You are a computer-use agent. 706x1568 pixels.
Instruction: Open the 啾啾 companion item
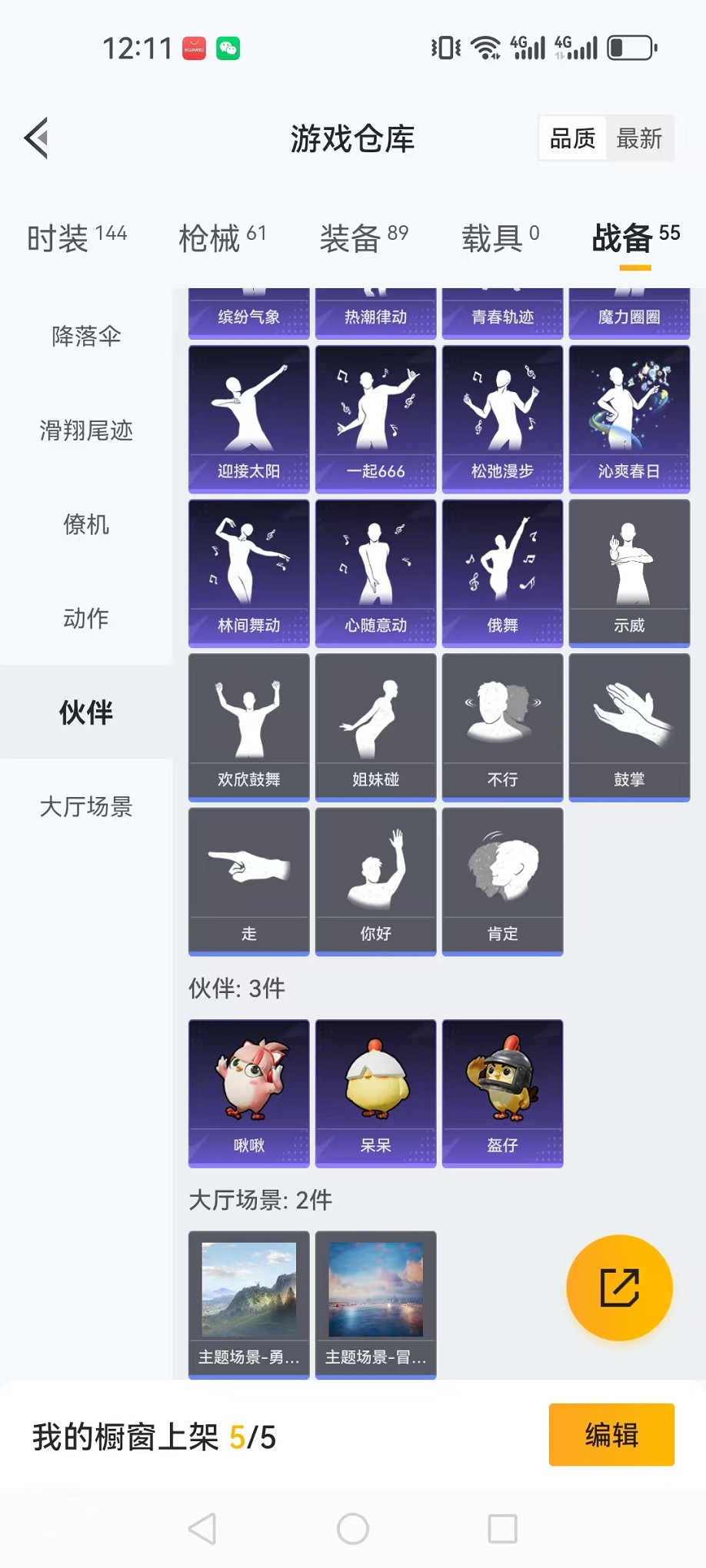pyautogui.click(x=248, y=1092)
